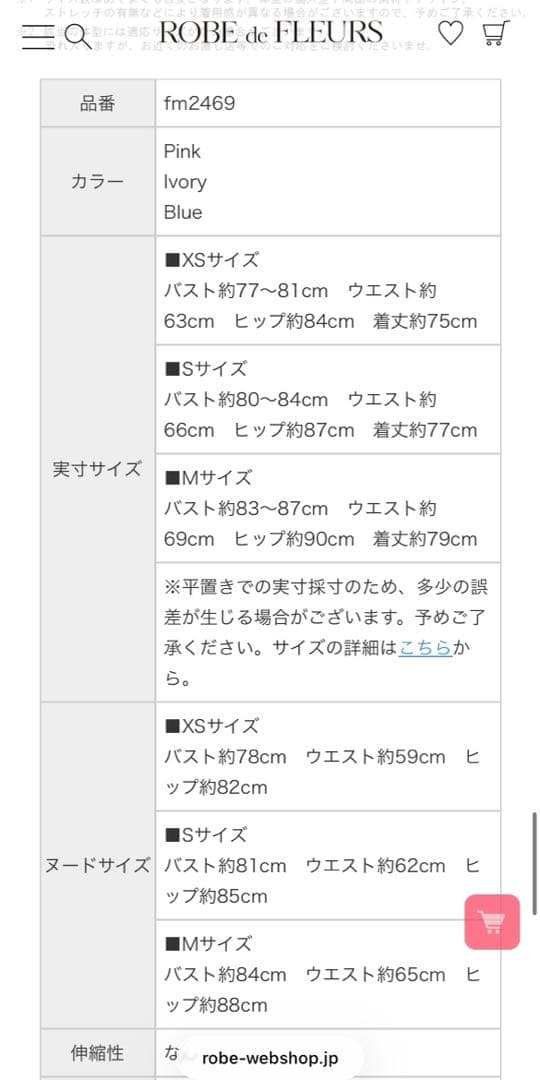Tap the robe-webshop.jp address pill

click(270, 1058)
